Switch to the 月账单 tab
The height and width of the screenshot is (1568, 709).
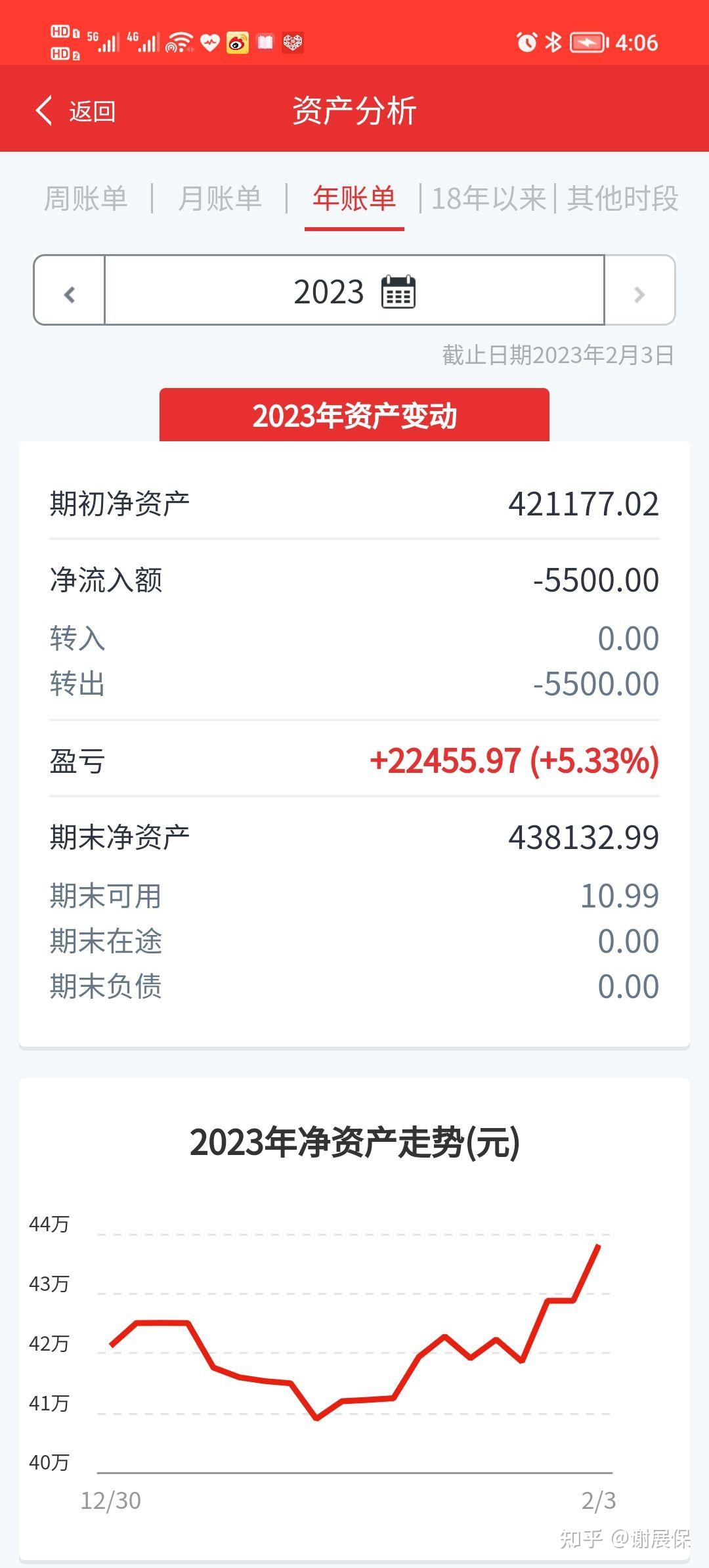click(x=222, y=199)
